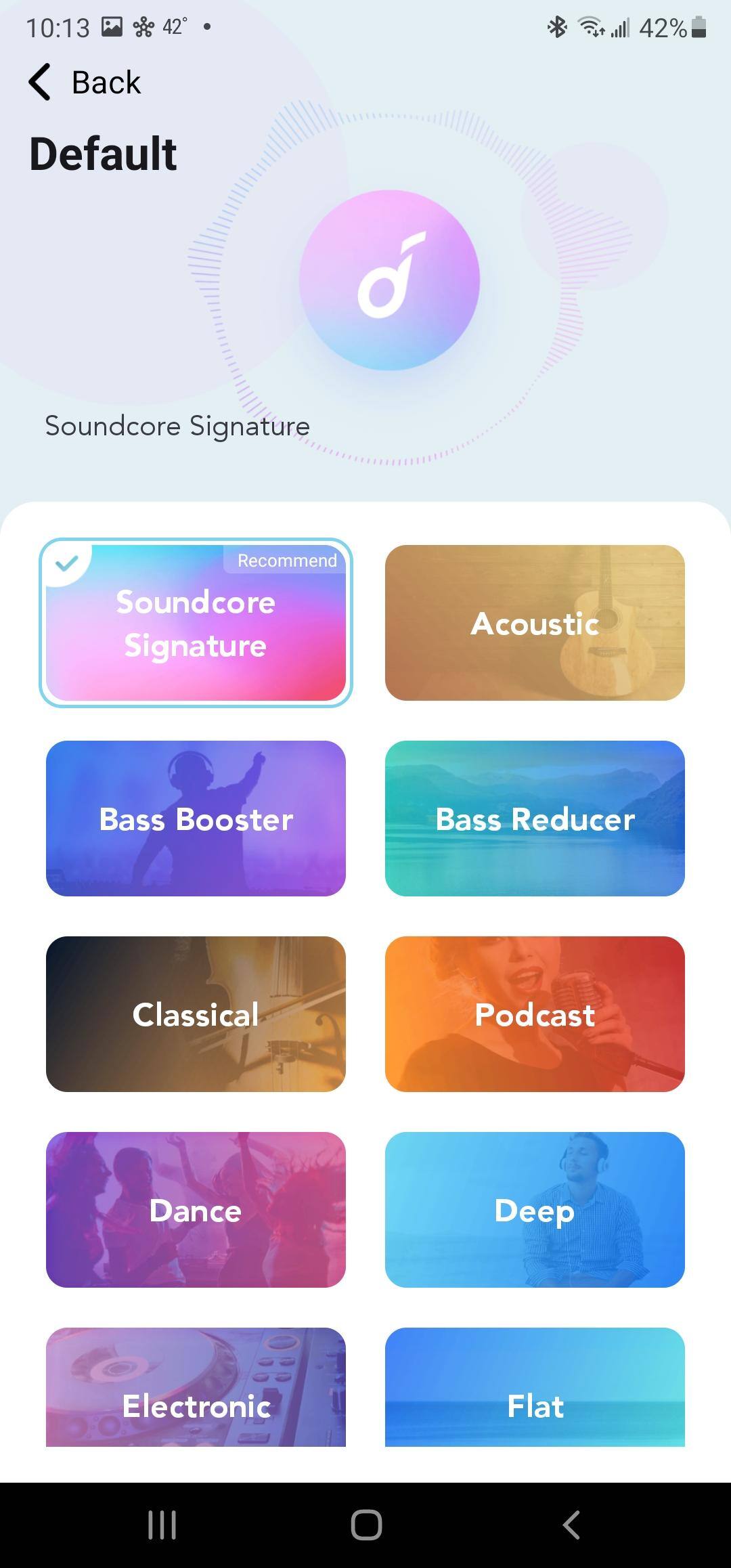Switch to the Bass Reducer preset
Viewport: 731px width, 1568px height.
pyautogui.click(x=535, y=819)
